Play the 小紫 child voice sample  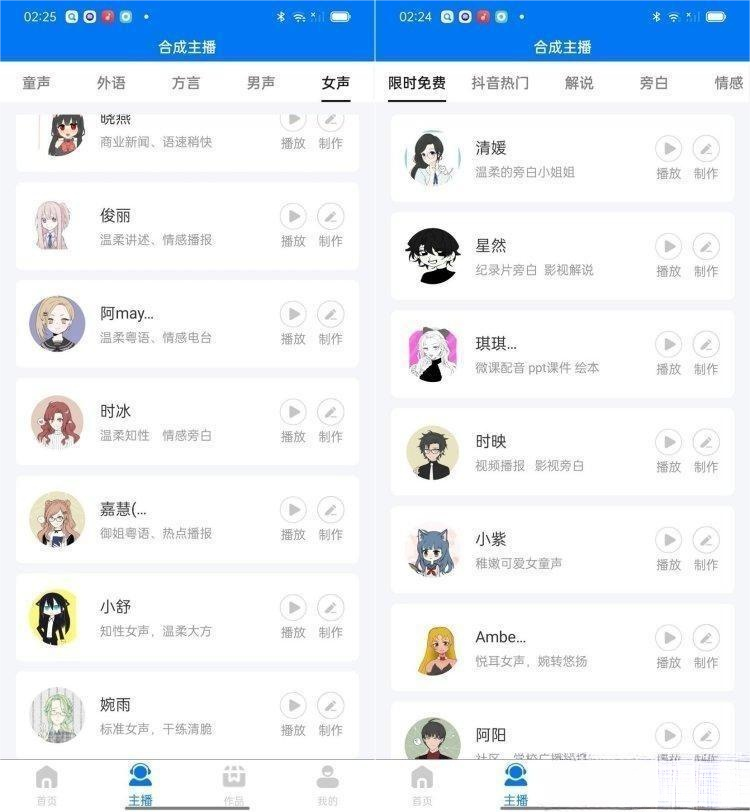(668, 542)
